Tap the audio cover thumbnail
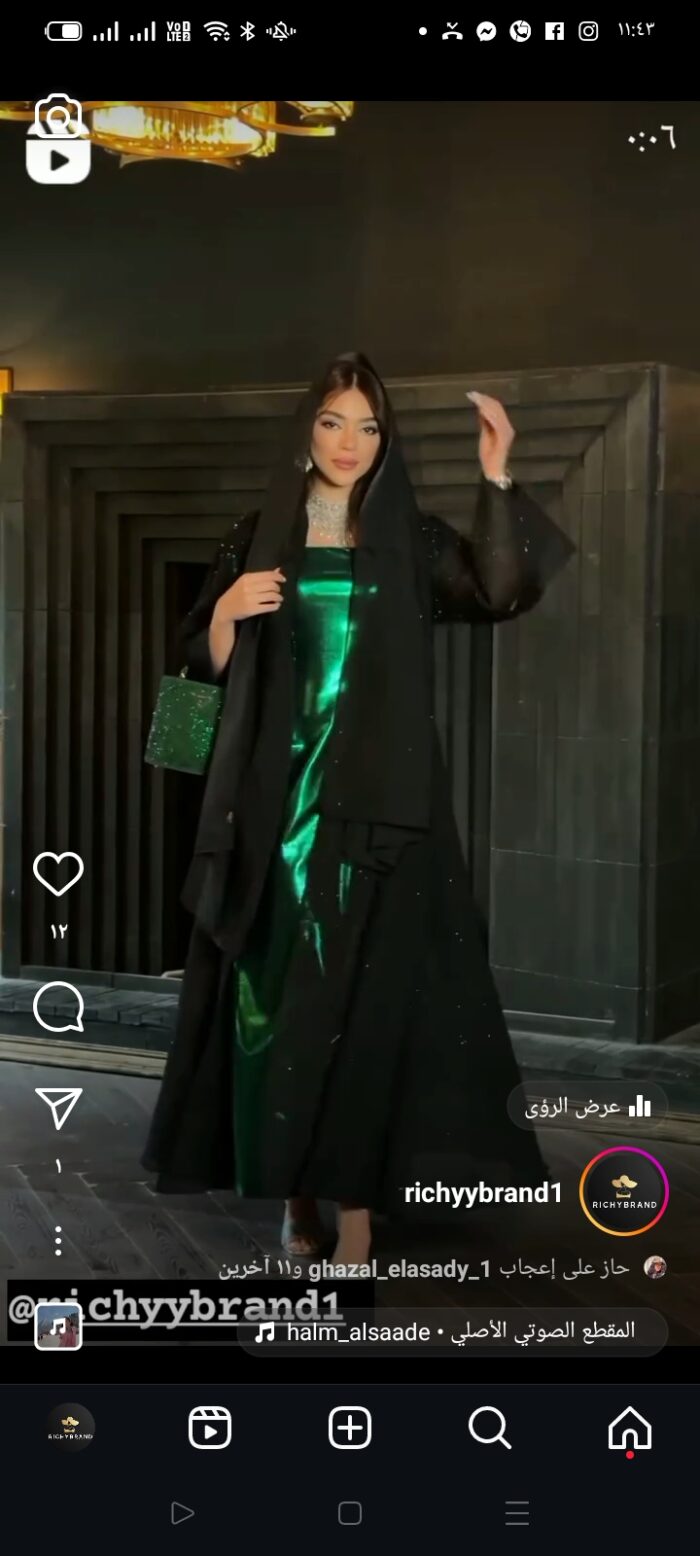 [x=58, y=1327]
